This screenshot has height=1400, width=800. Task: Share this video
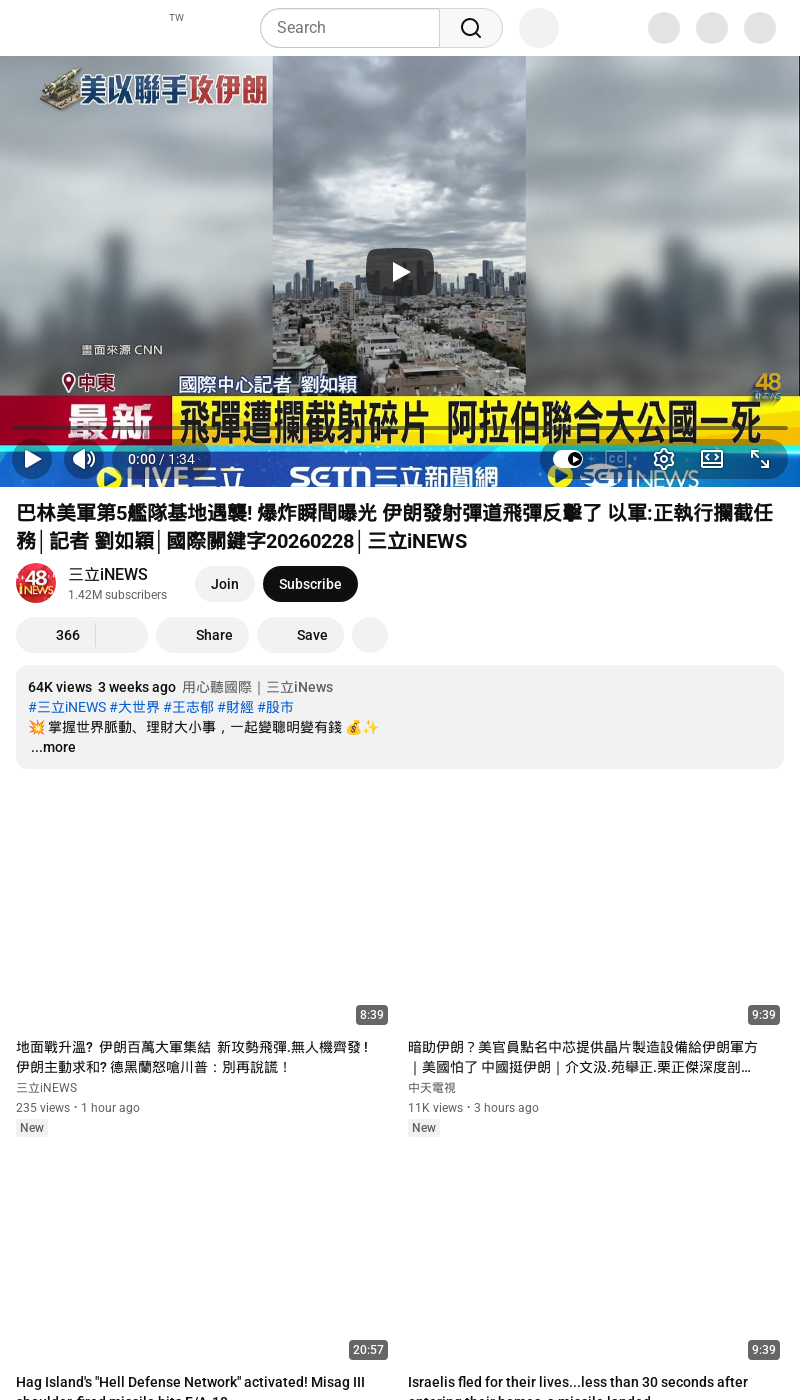[x=203, y=635]
